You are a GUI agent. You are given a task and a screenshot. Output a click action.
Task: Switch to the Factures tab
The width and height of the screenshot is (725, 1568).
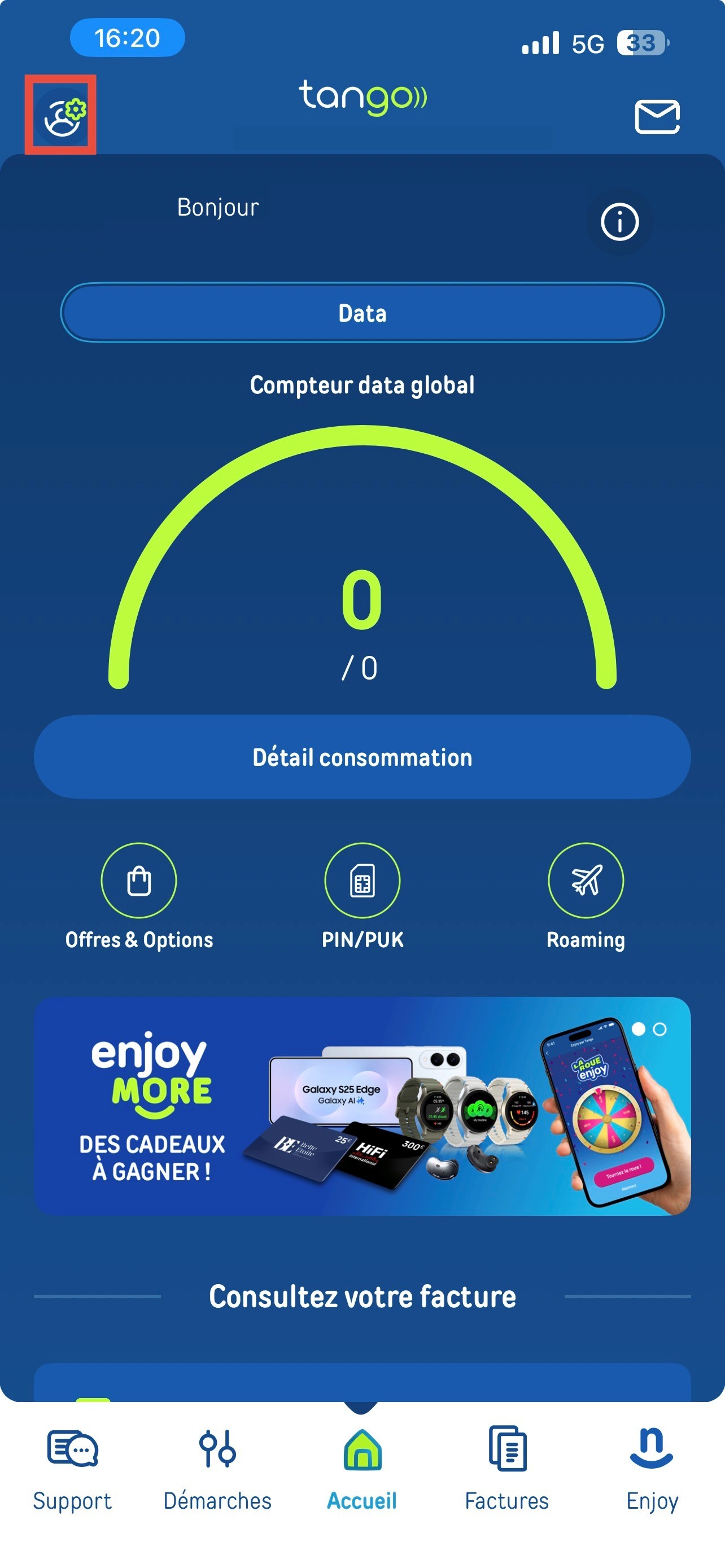pos(507,1470)
